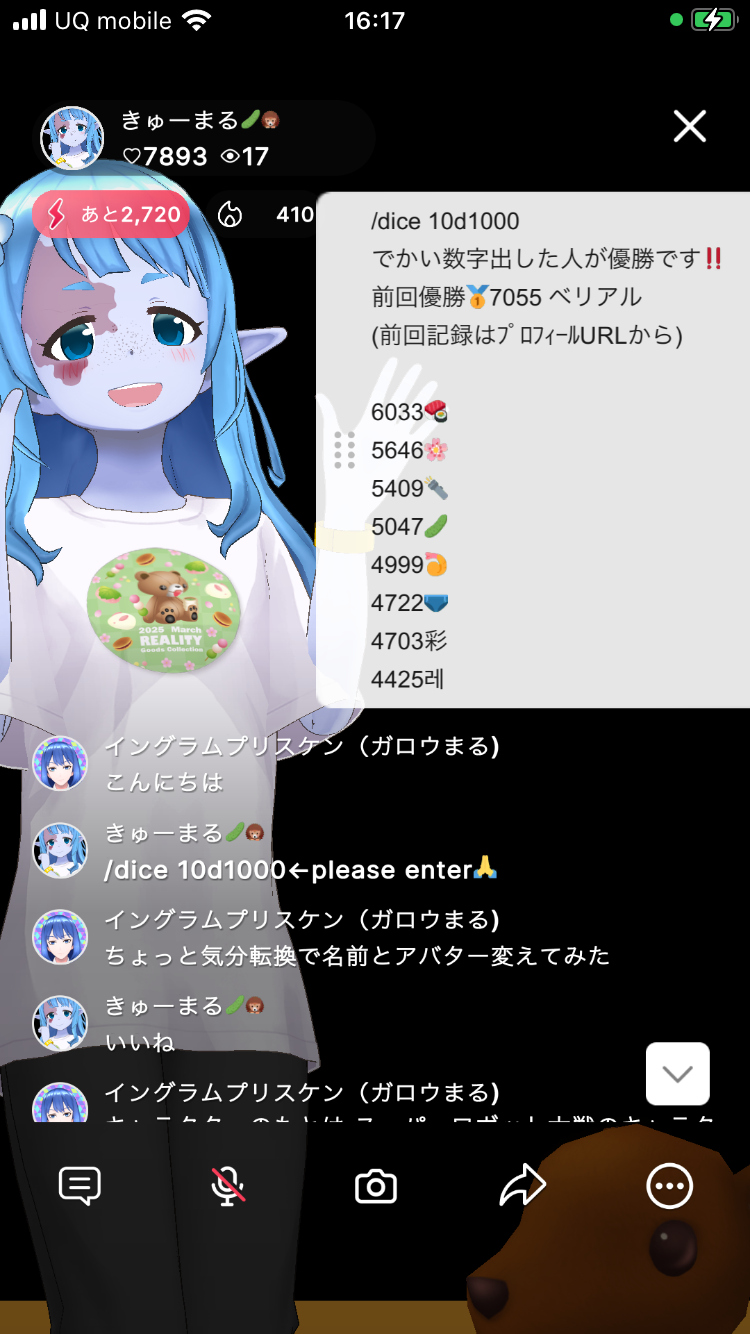Open イングラムプリスケン avatar on こんにちは comment
The height and width of the screenshot is (1334, 750).
(60, 764)
